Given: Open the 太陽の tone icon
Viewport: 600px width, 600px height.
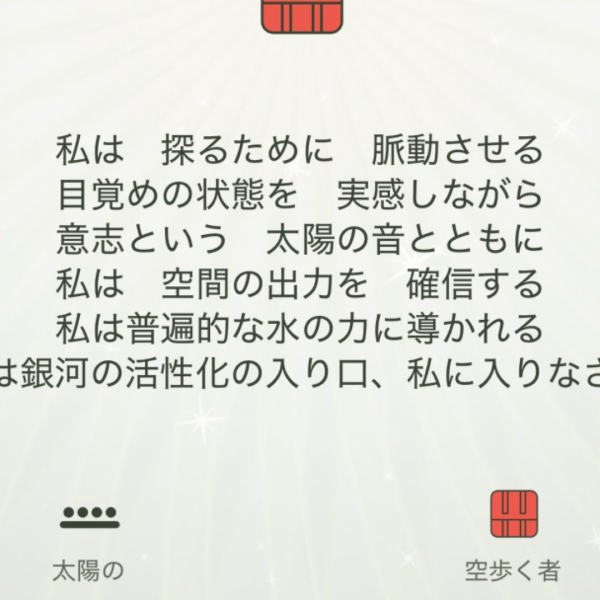Looking at the screenshot, I should coord(89,517).
